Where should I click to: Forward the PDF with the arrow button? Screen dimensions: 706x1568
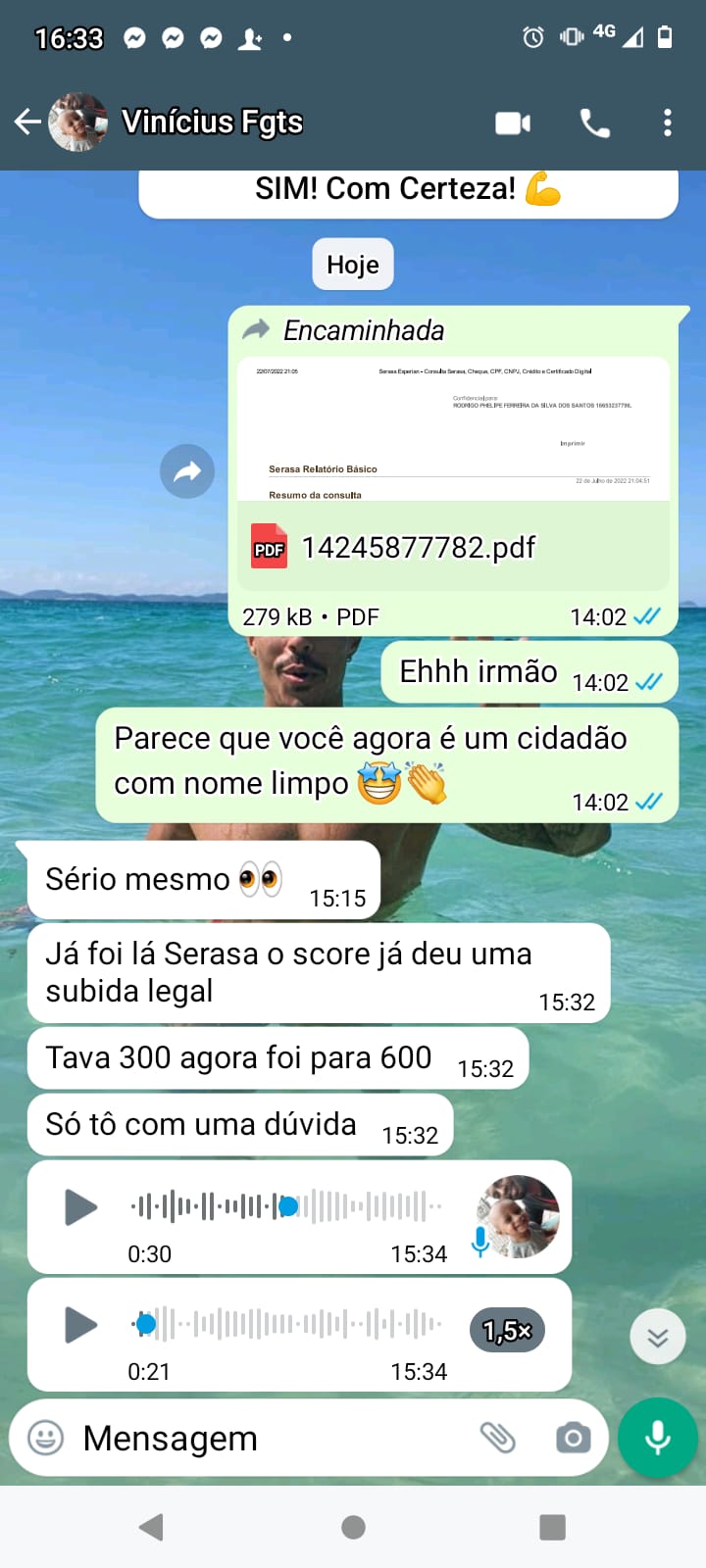coord(187,471)
